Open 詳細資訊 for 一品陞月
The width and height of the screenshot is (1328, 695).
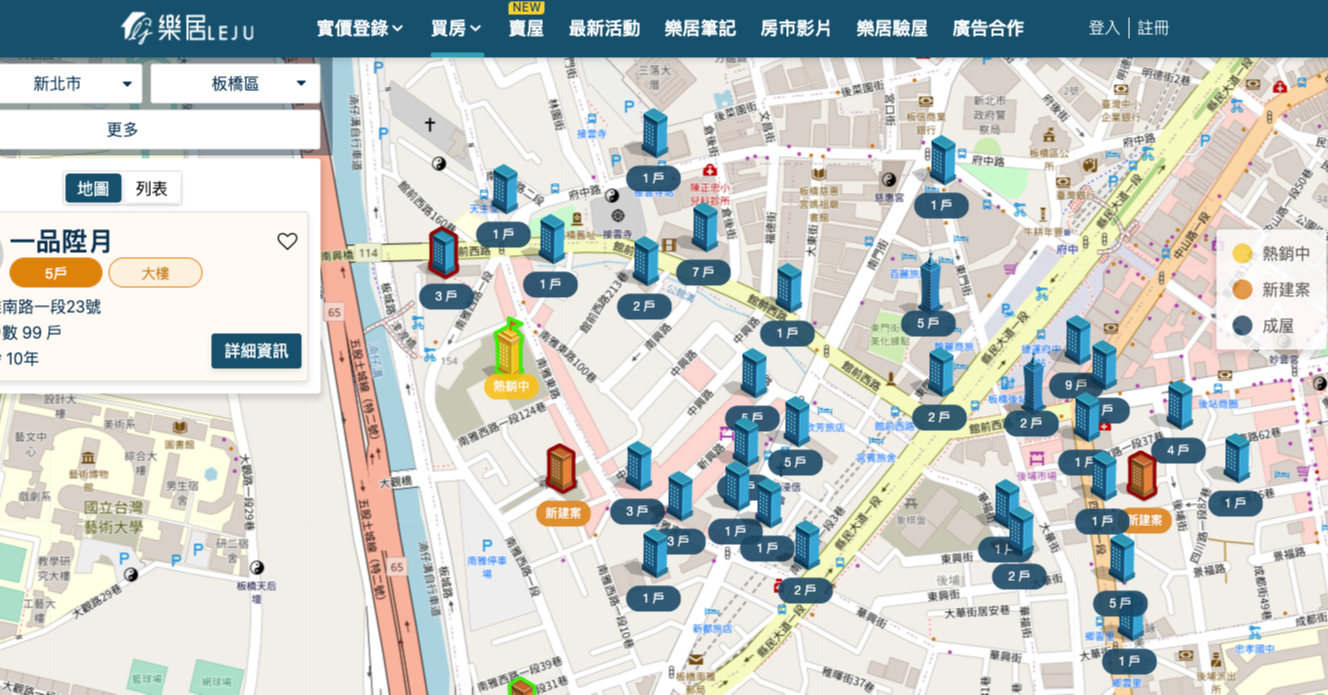[x=256, y=351]
